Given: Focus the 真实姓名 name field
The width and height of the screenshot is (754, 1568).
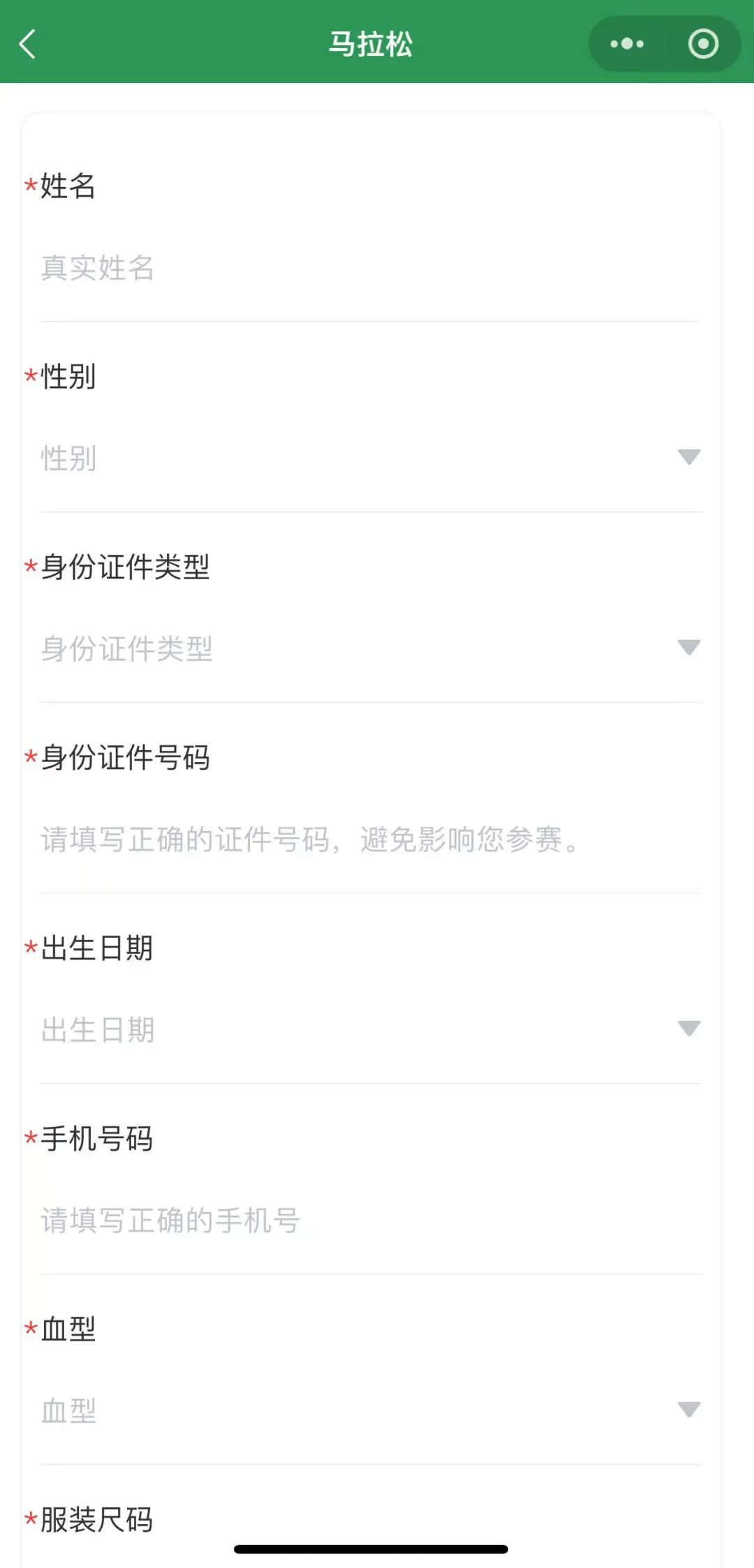Looking at the screenshot, I should 370,269.
